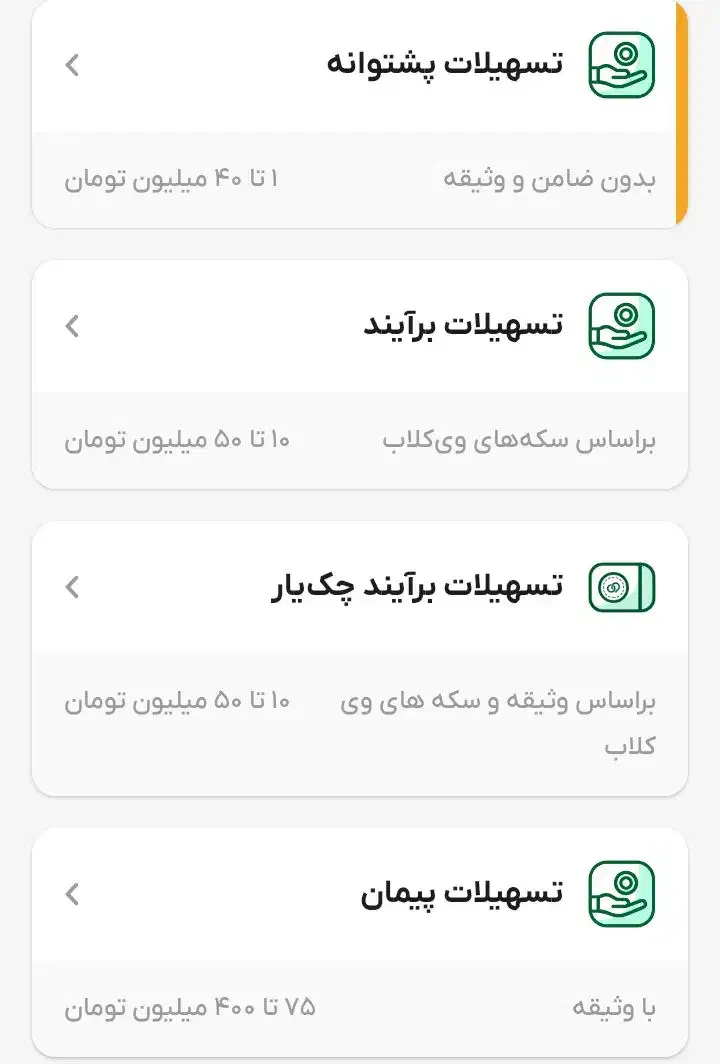
Task: Expand the تسهیلات پیمان chevron
Action: point(71,895)
